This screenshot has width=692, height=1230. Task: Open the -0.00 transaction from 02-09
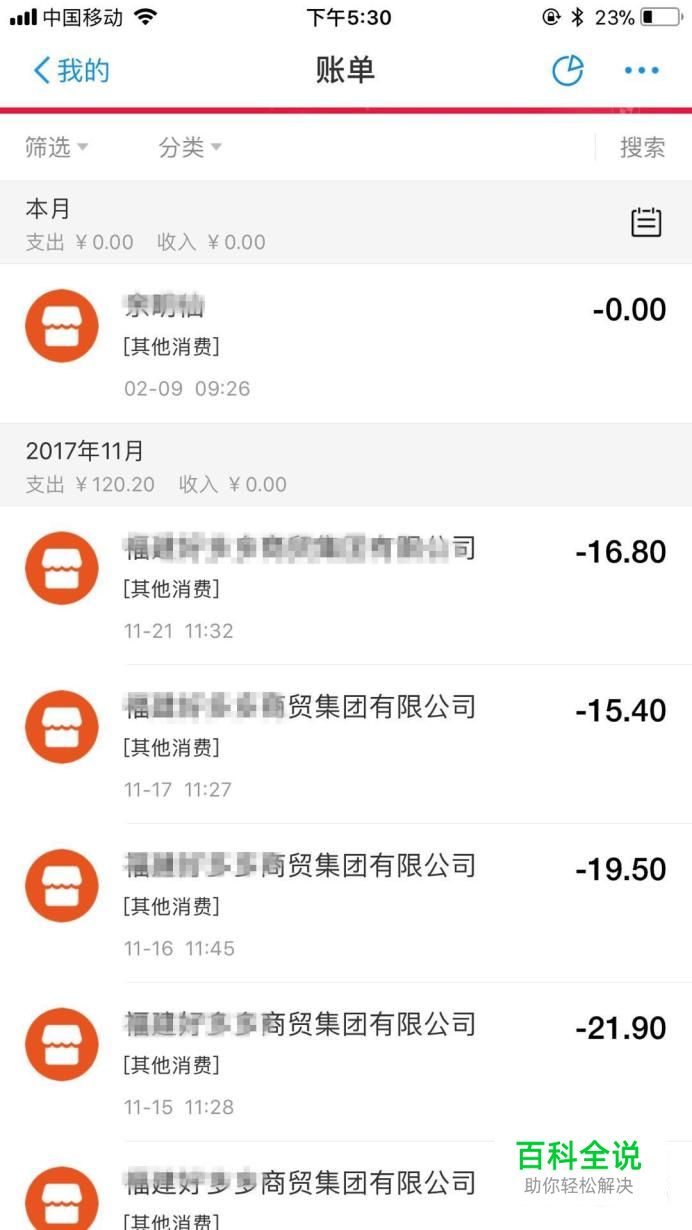pyautogui.click(x=346, y=343)
